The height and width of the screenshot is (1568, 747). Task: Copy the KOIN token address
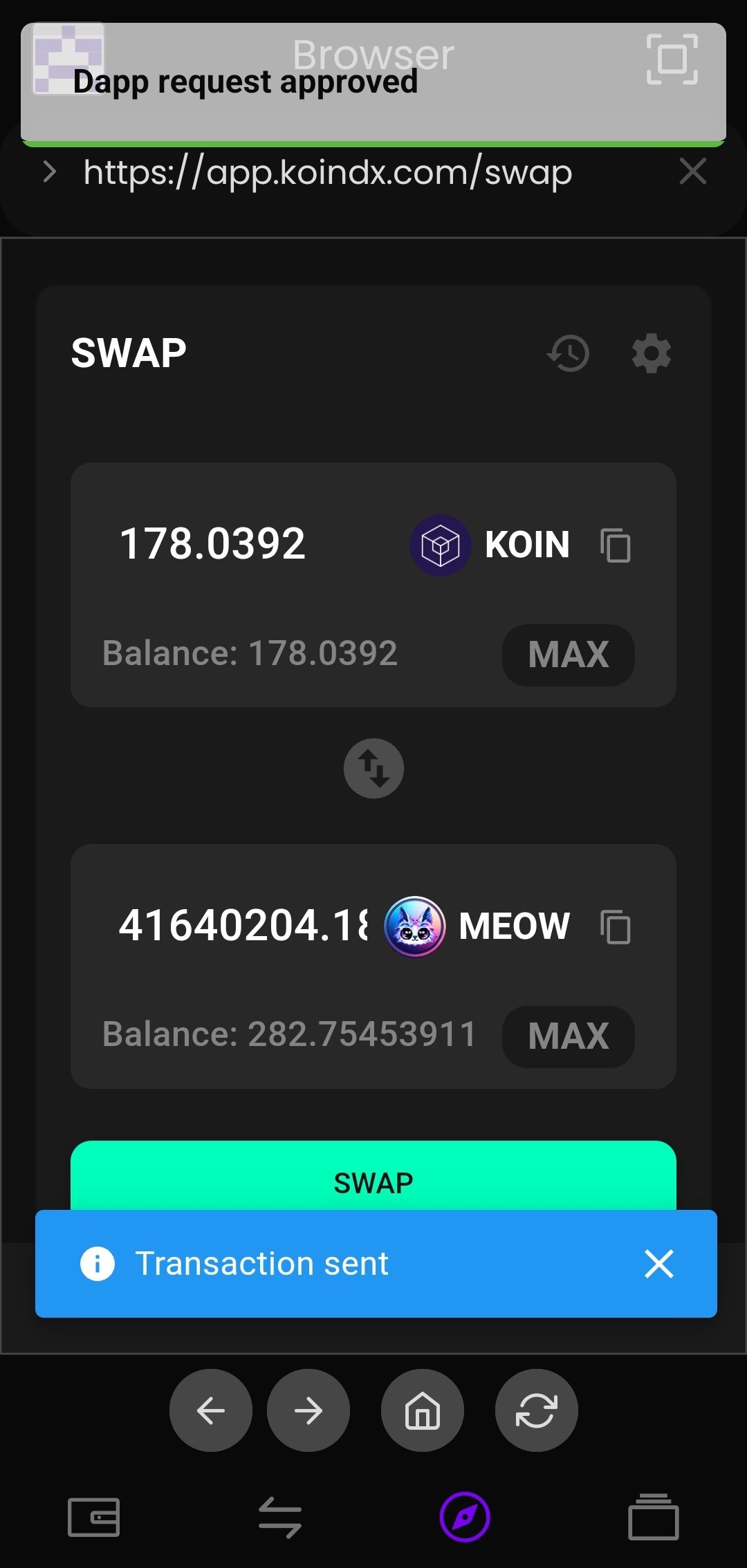(616, 545)
